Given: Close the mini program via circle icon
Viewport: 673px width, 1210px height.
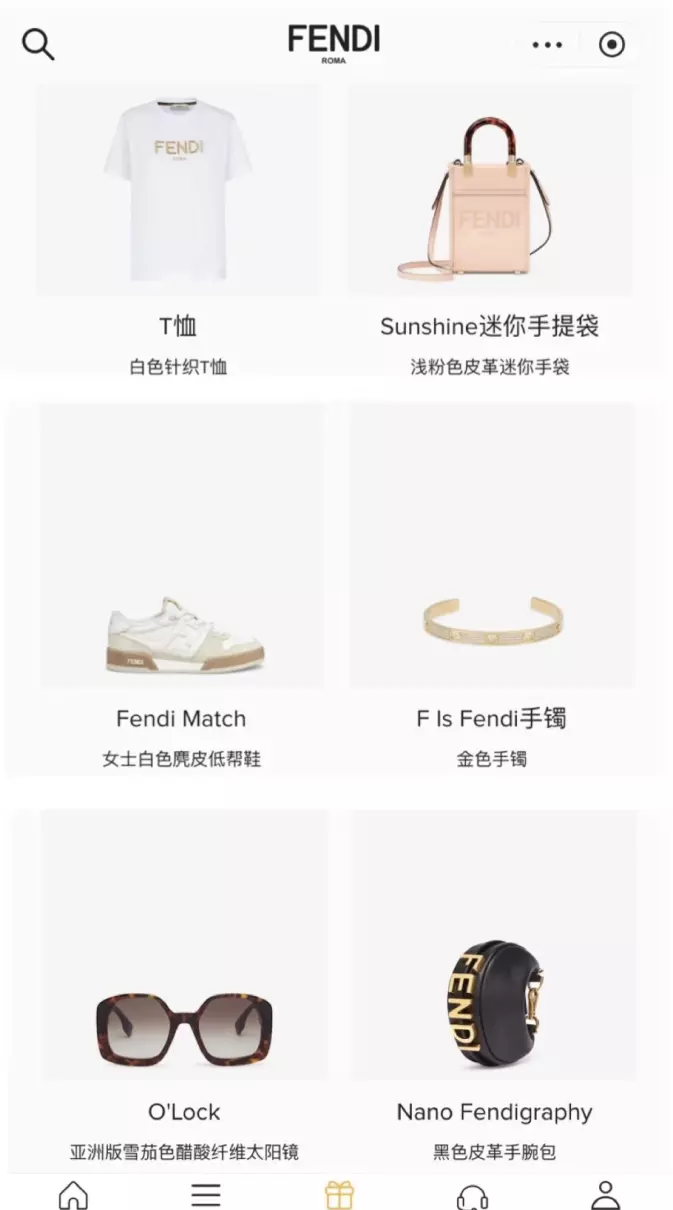Looking at the screenshot, I should [611, 45].
